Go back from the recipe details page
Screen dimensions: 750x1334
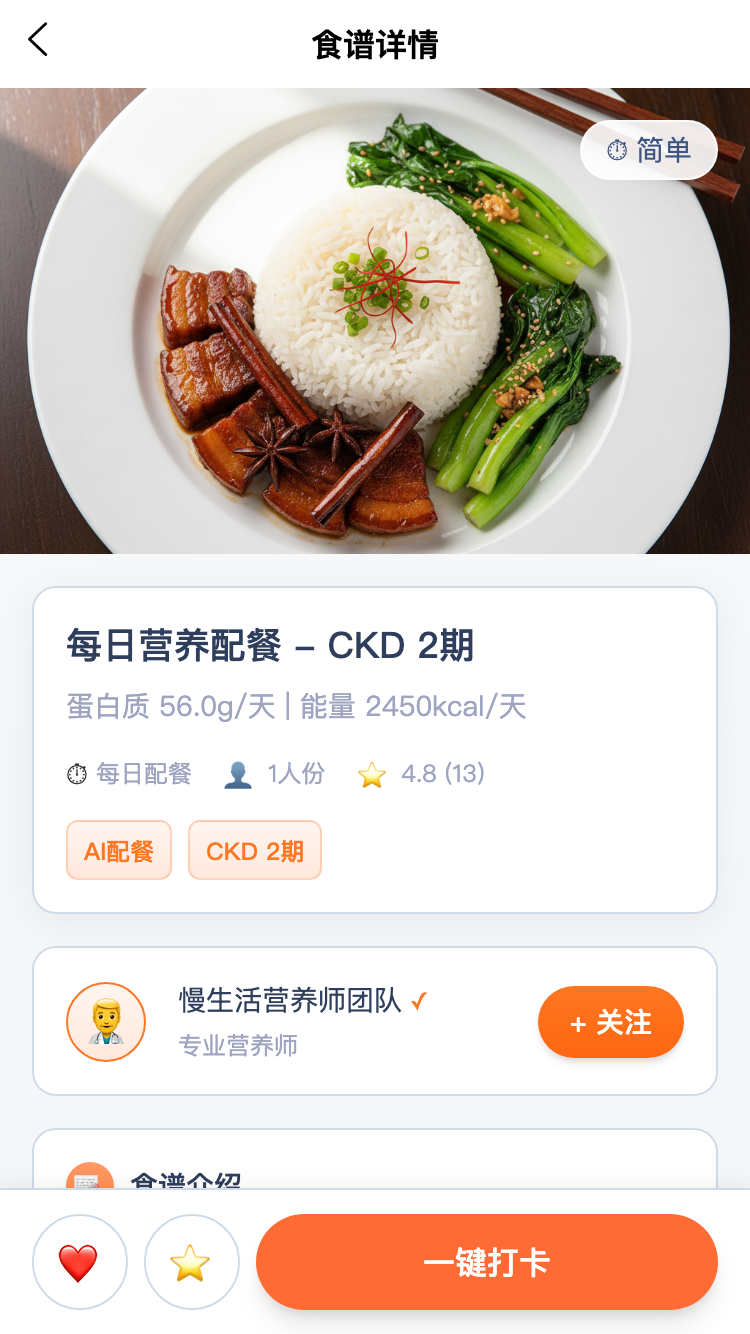point(38,42)
